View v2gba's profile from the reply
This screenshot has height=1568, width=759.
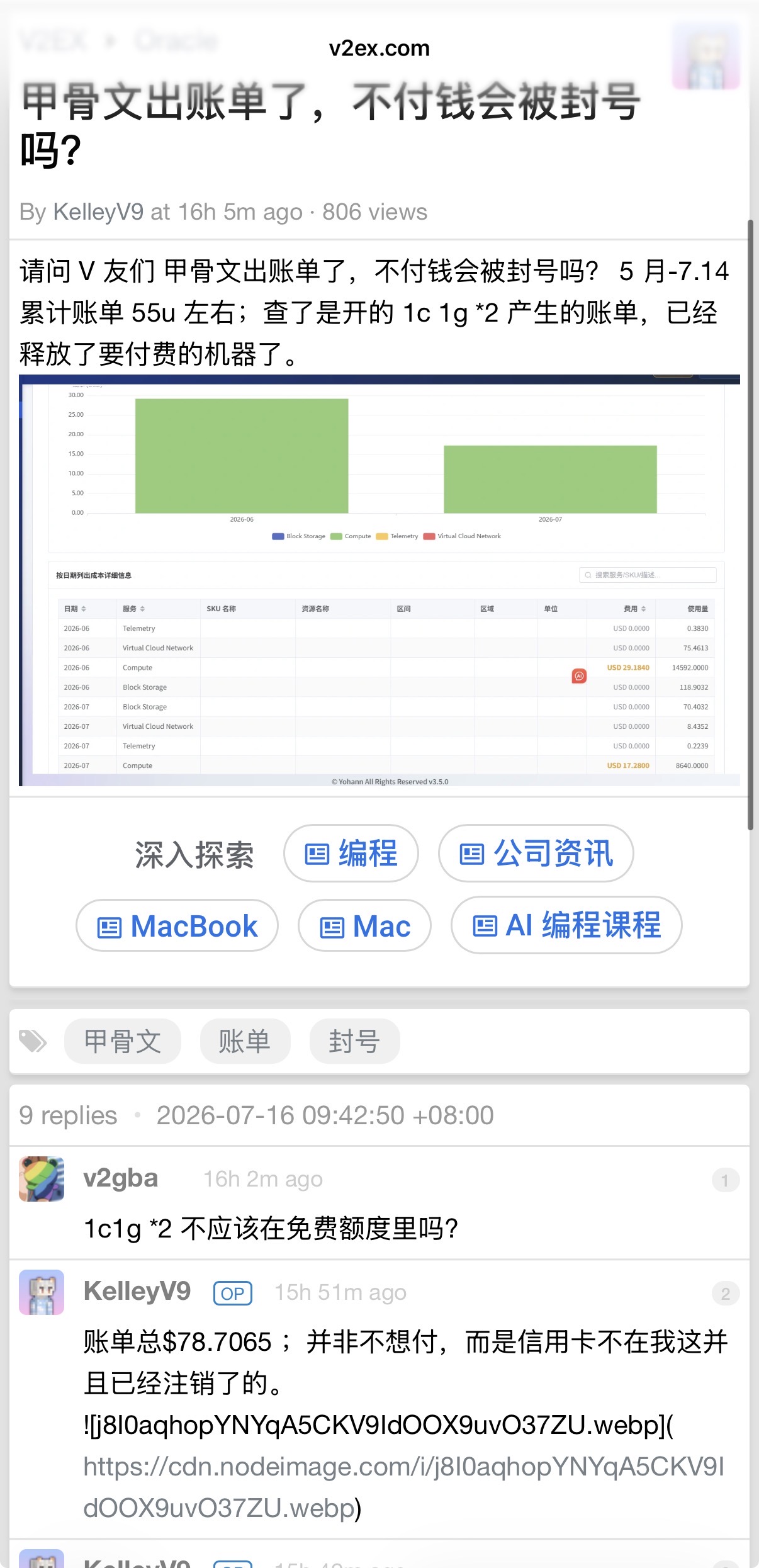pyautogui.click(x=121, y=1178)
